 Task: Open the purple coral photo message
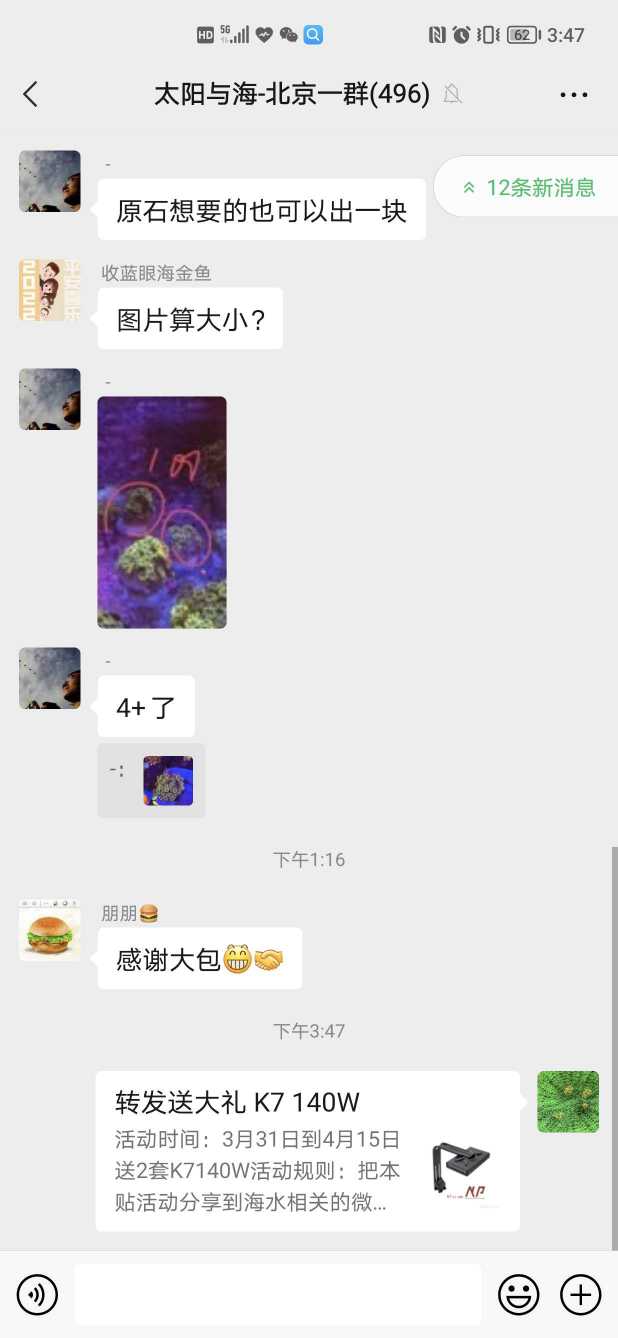pyautogui.click(x=162, y=512)
